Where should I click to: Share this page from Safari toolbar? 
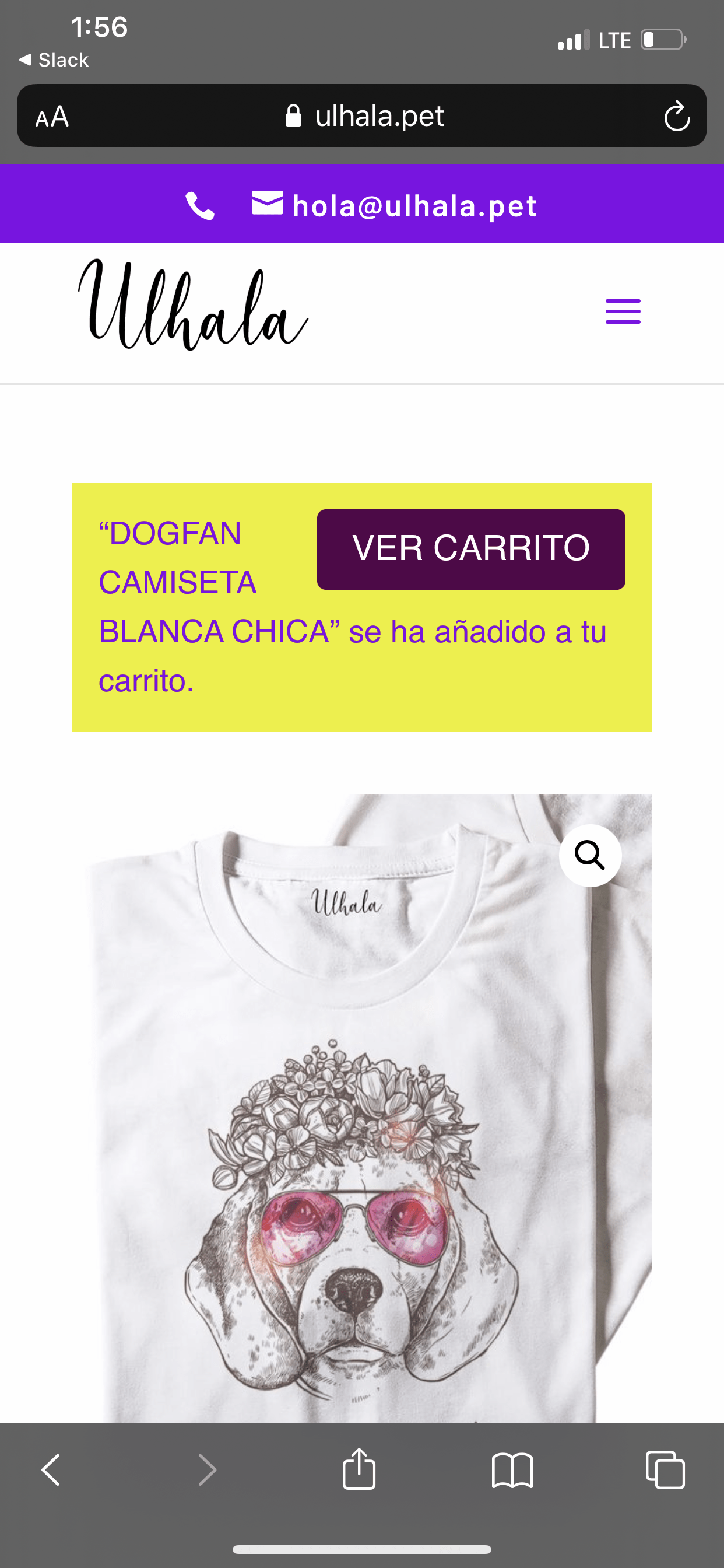pos(359,1468)
